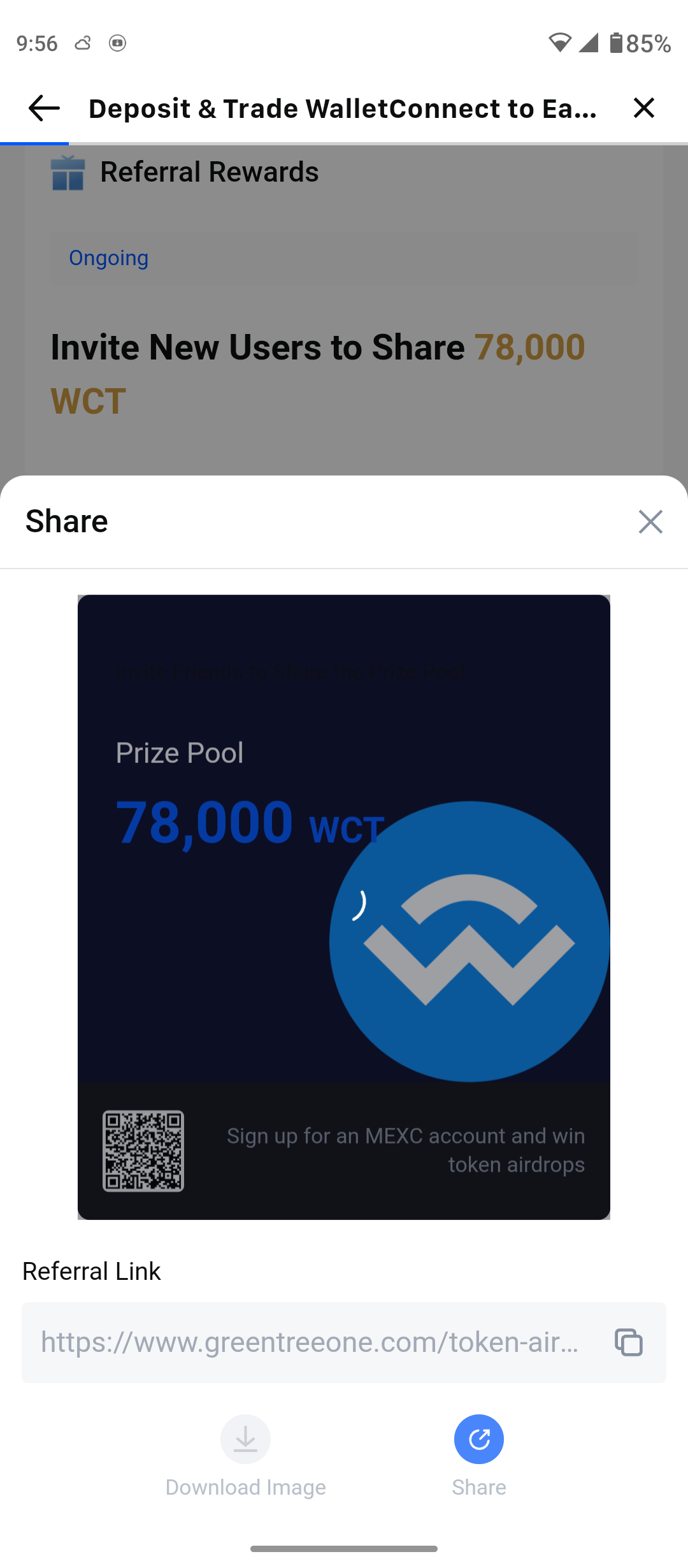Screen dimensions: 688x1568
Task: Tap the blue Share button
Action: (478, 1439)
